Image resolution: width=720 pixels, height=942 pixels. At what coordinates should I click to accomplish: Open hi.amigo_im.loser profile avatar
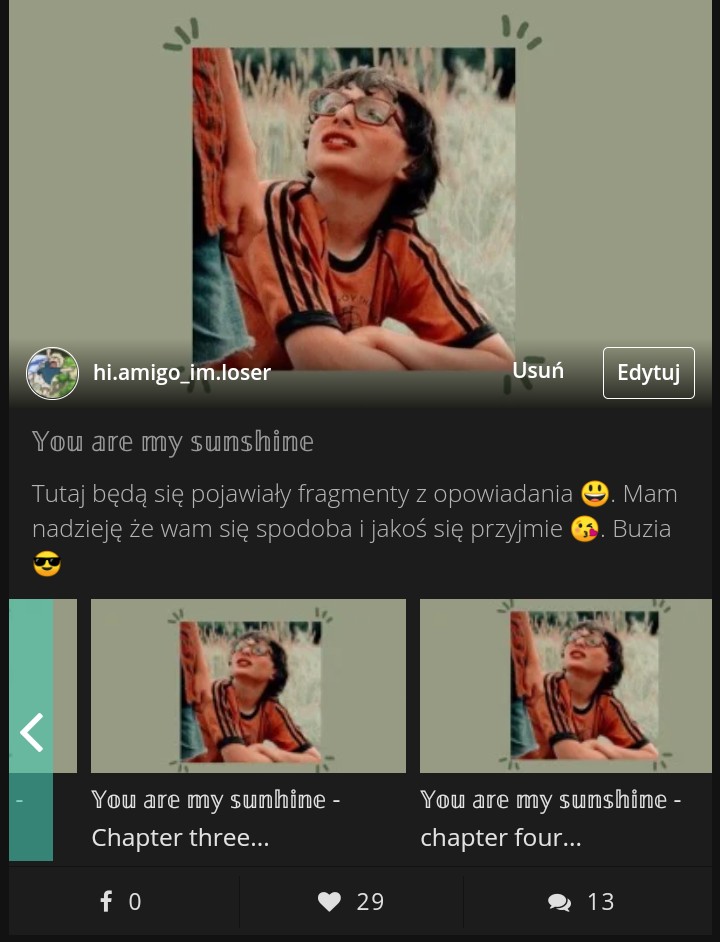point(52,374)
